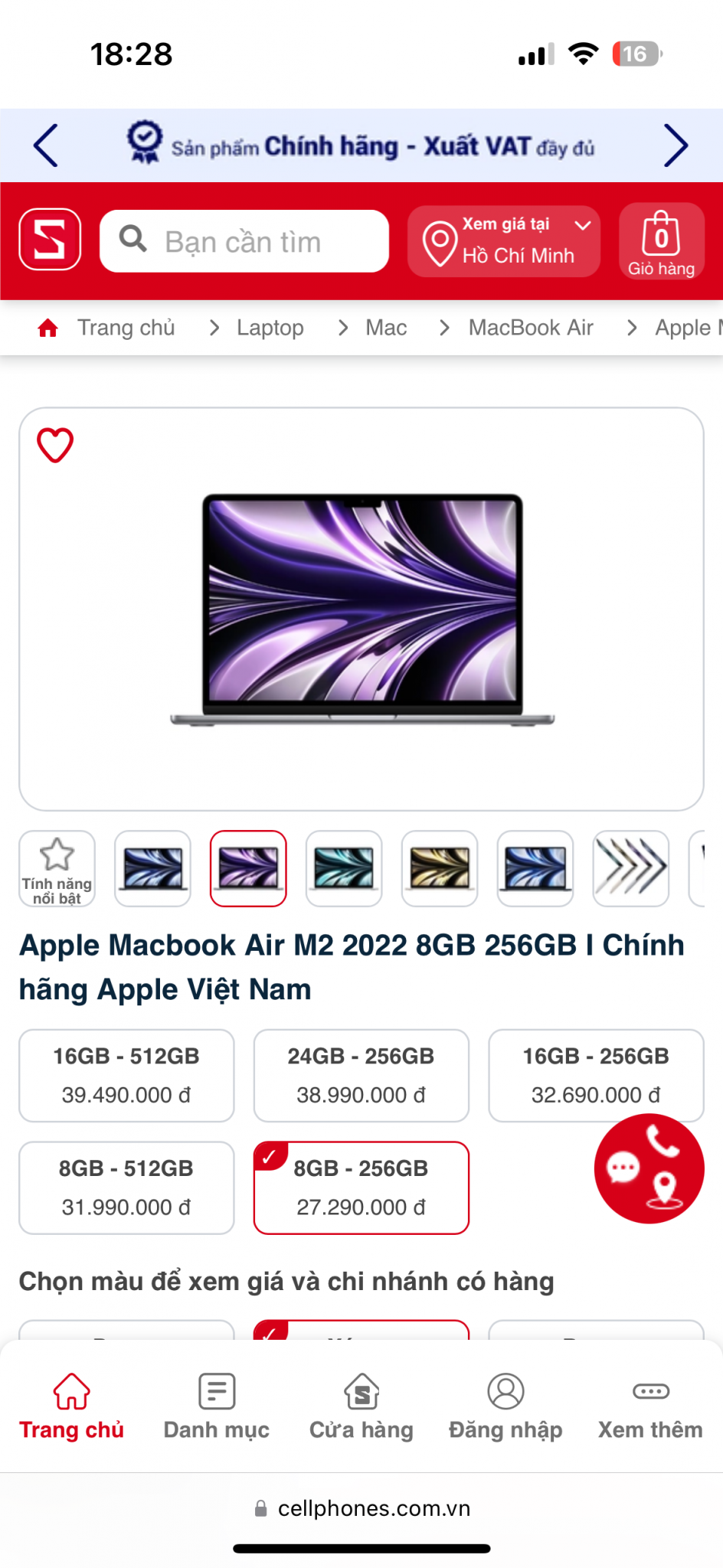
Task: Open the Xem thêm menu tab
Action: coord(650,1407)
